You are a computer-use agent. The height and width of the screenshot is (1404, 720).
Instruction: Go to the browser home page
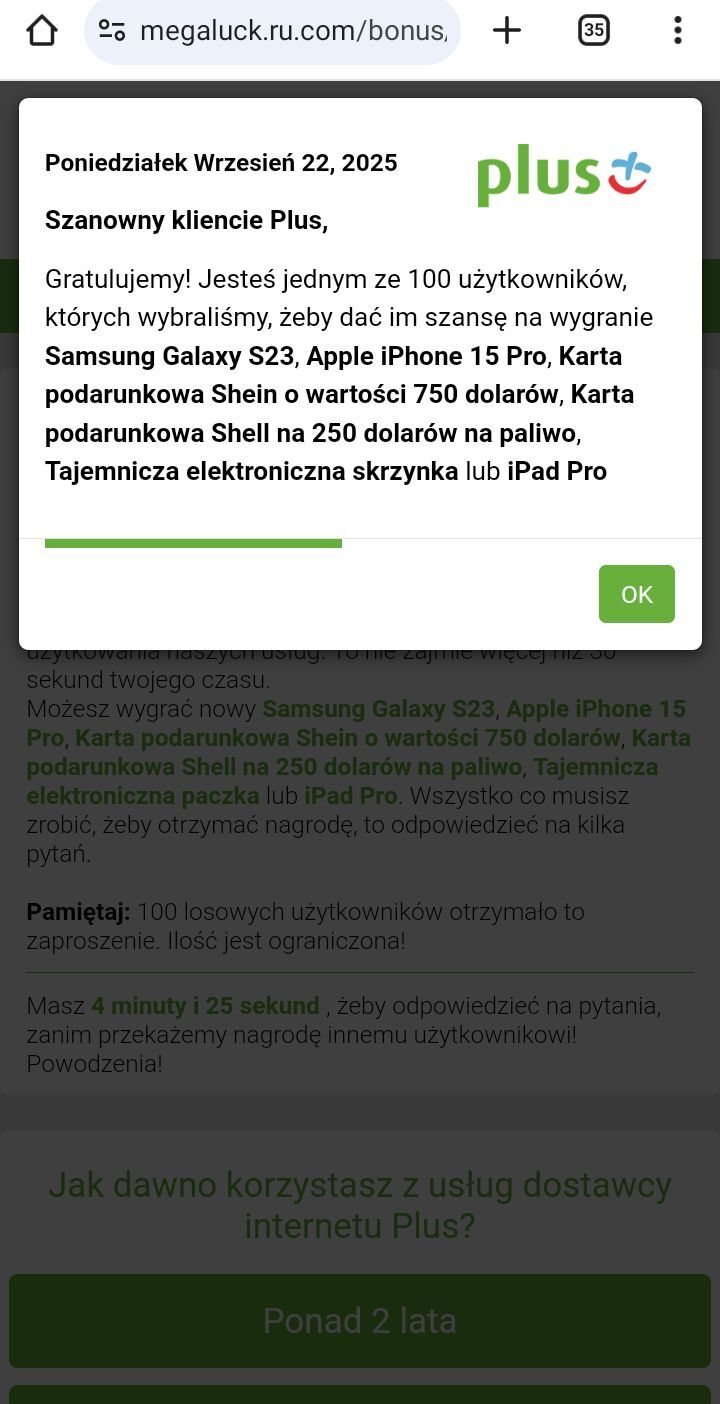pyautogui.click(x=42, y=31)
